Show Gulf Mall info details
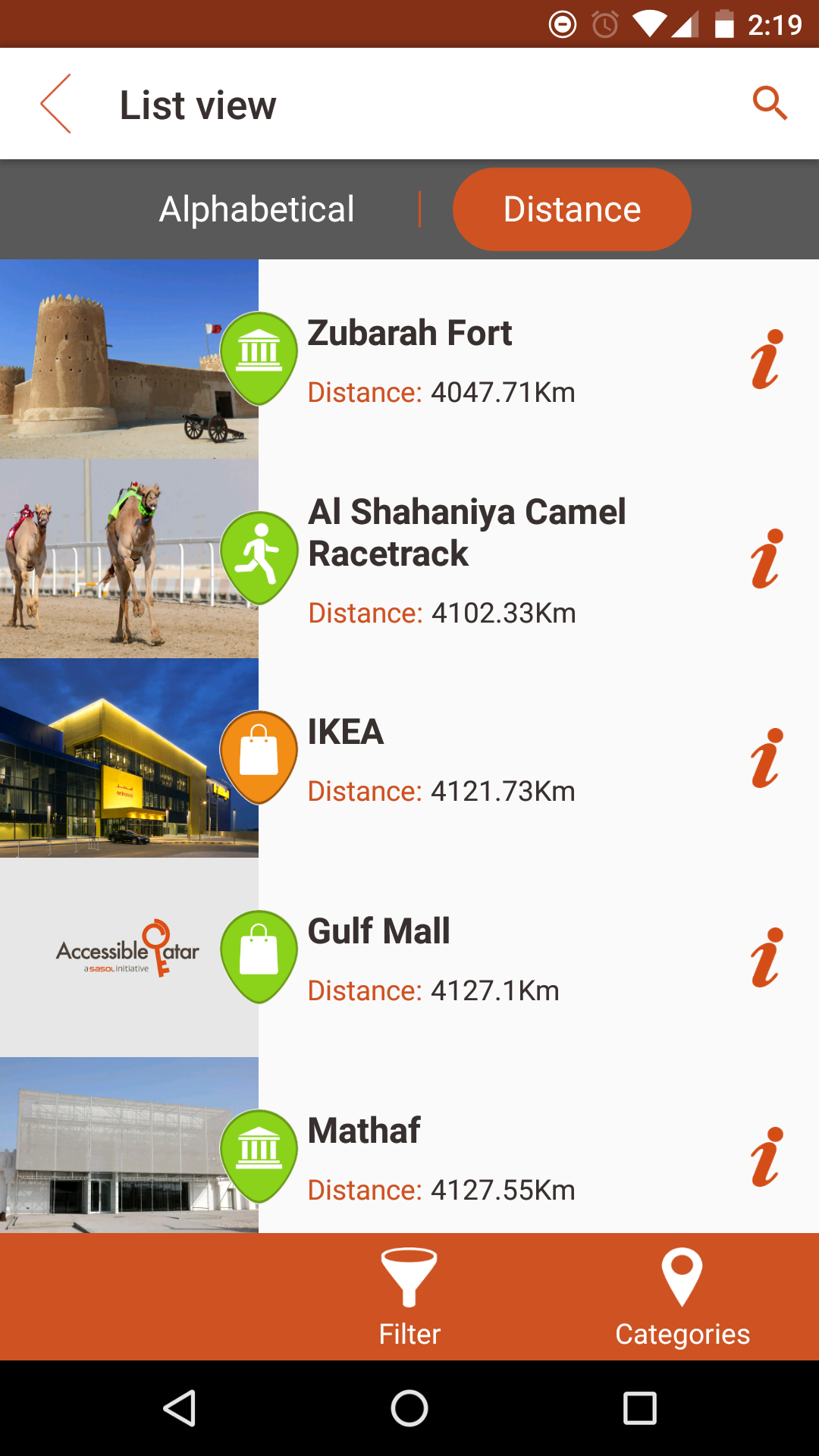 pyautogui.click(x=767, y=958)
